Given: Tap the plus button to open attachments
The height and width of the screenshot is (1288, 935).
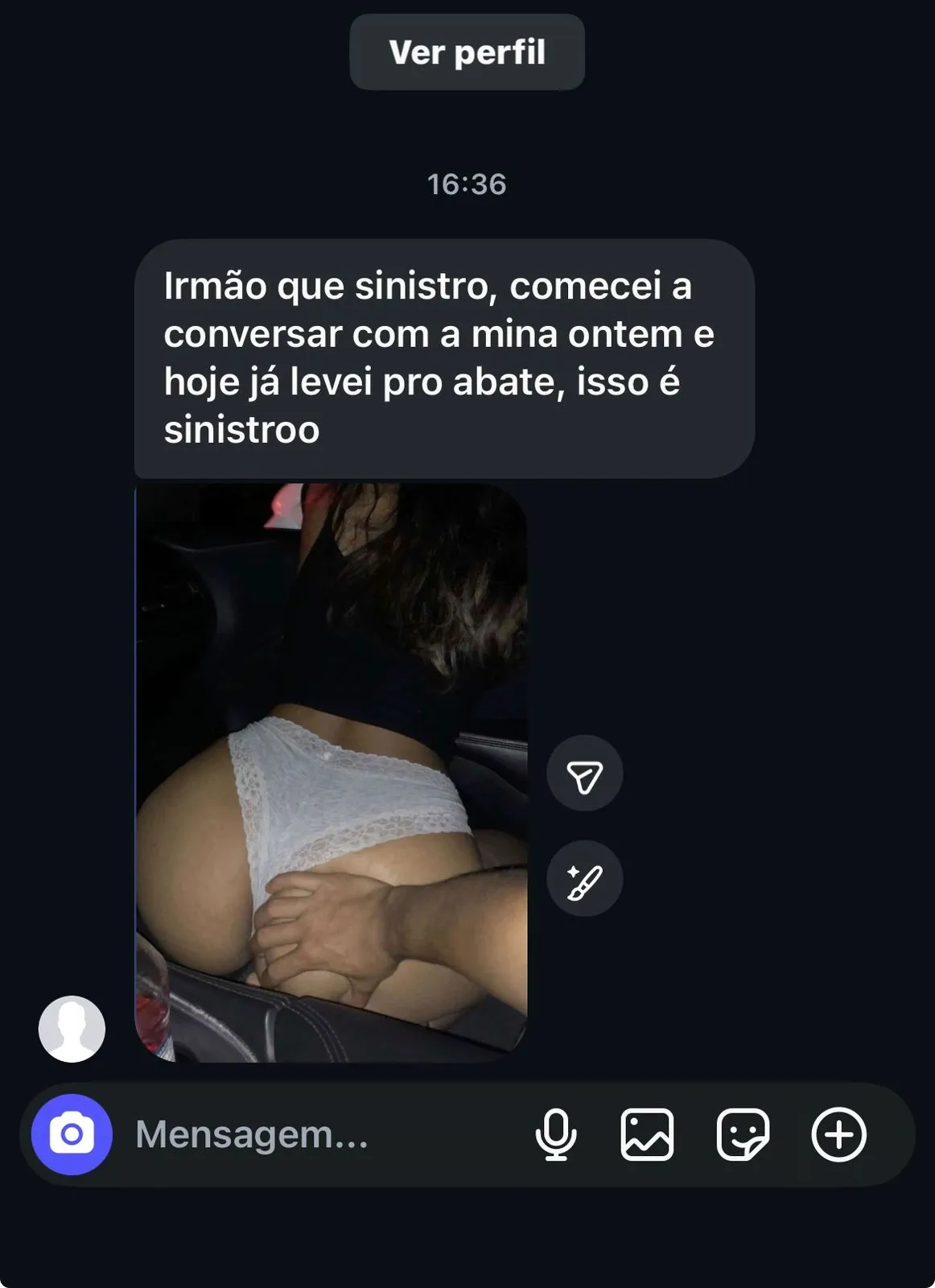Looking at the screenshot, I should (839, 1133).
